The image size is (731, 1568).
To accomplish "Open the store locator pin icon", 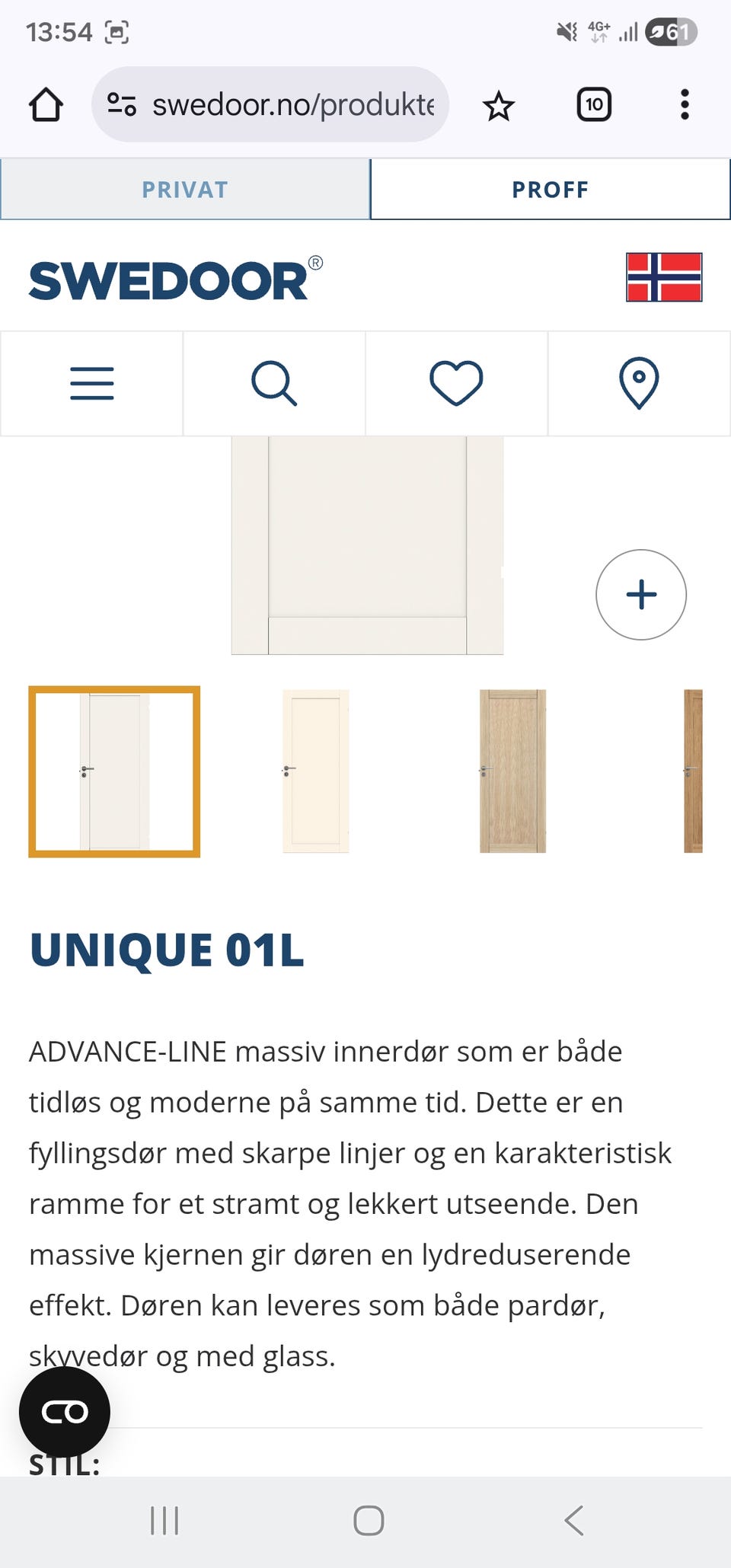I will [639, 383].
